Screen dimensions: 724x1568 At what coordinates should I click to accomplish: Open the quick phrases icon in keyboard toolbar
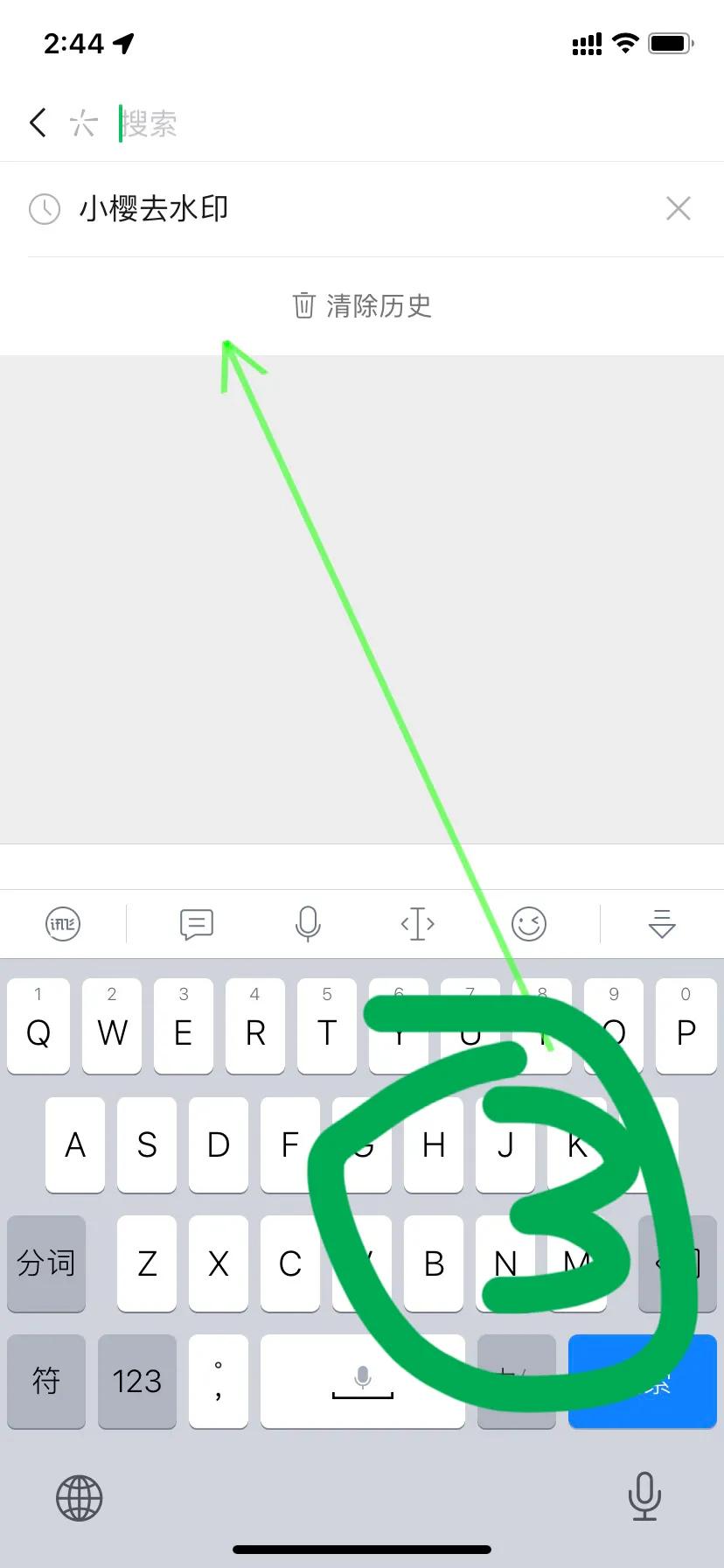pos(197,923)
